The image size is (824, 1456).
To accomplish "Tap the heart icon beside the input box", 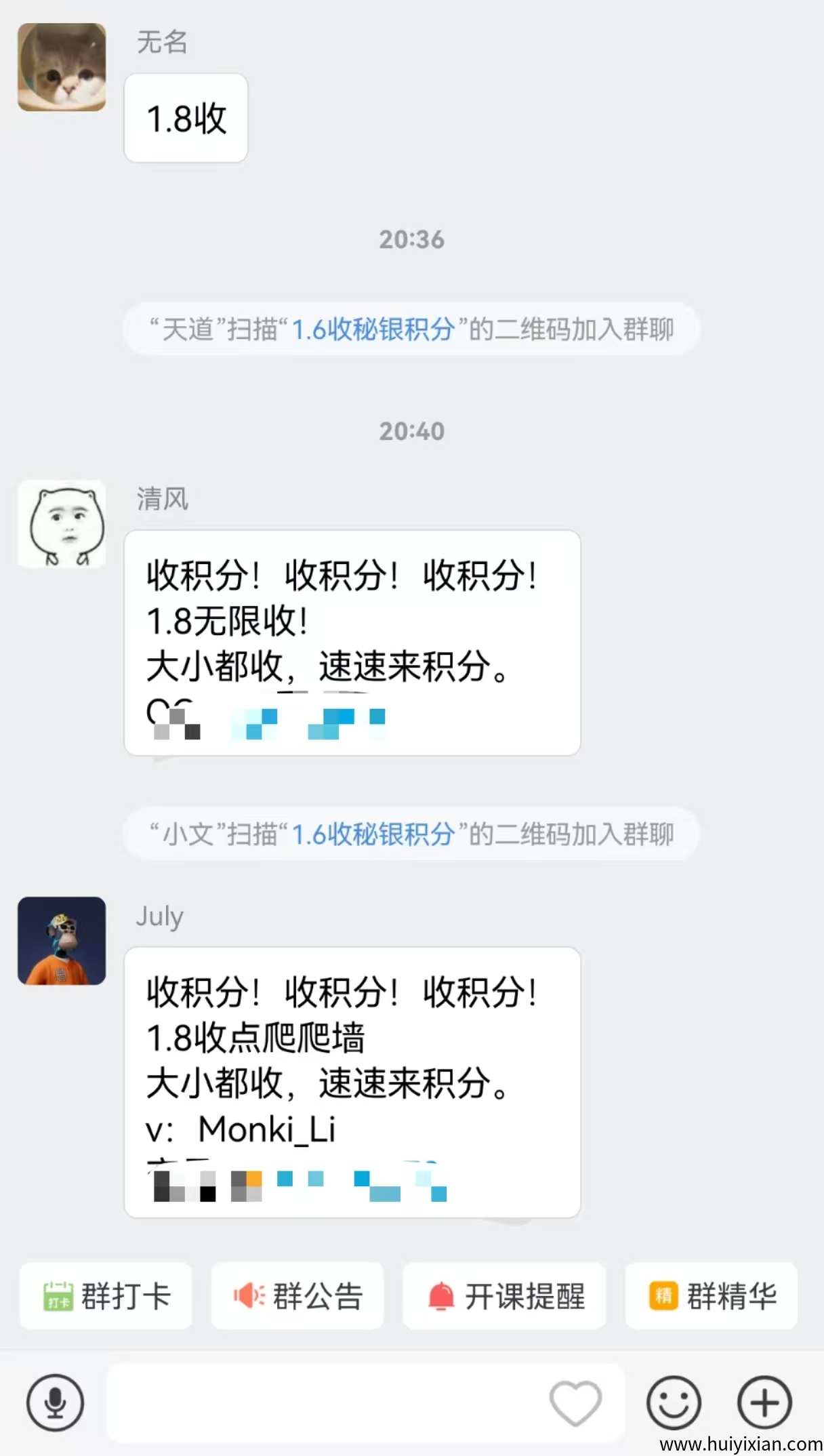I will (x=575, y=1402).
